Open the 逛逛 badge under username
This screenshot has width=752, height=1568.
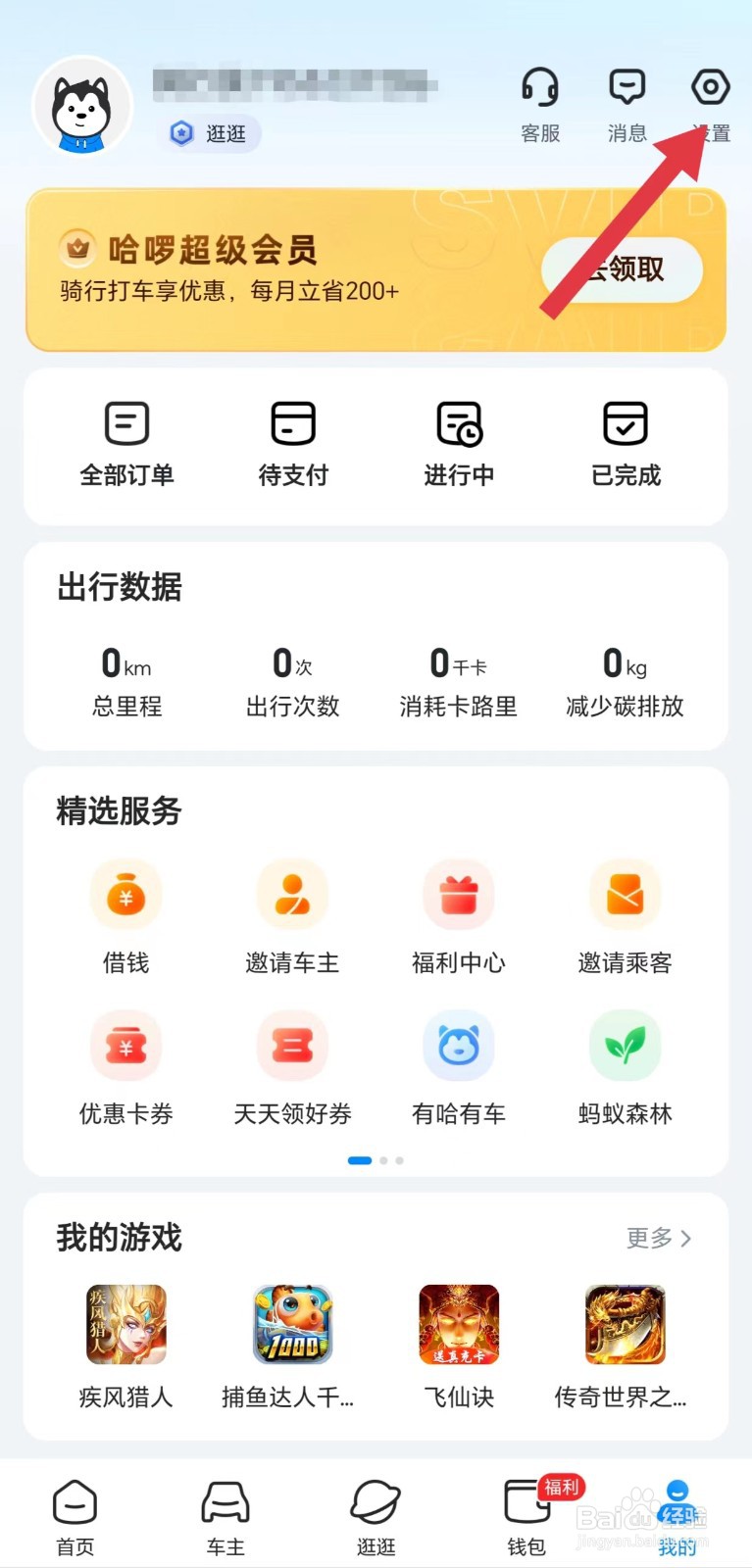tap(208, 134)
